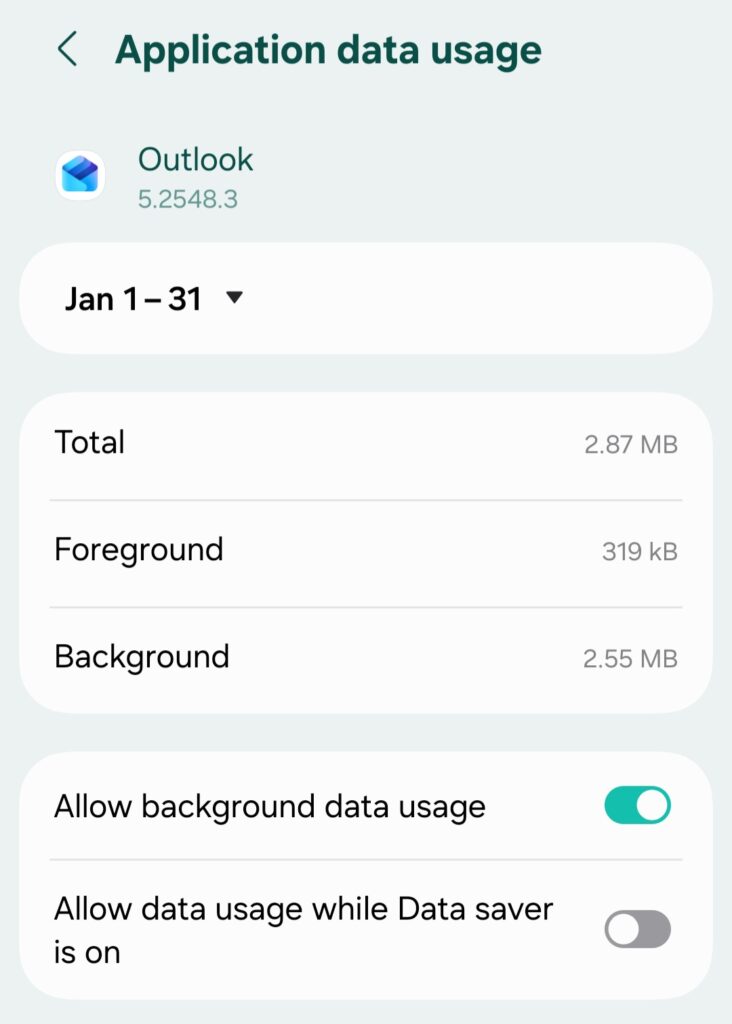This screenshot has height=1024, width=732.
Task: Tap the Application data usage title
Action: point(330,49)
